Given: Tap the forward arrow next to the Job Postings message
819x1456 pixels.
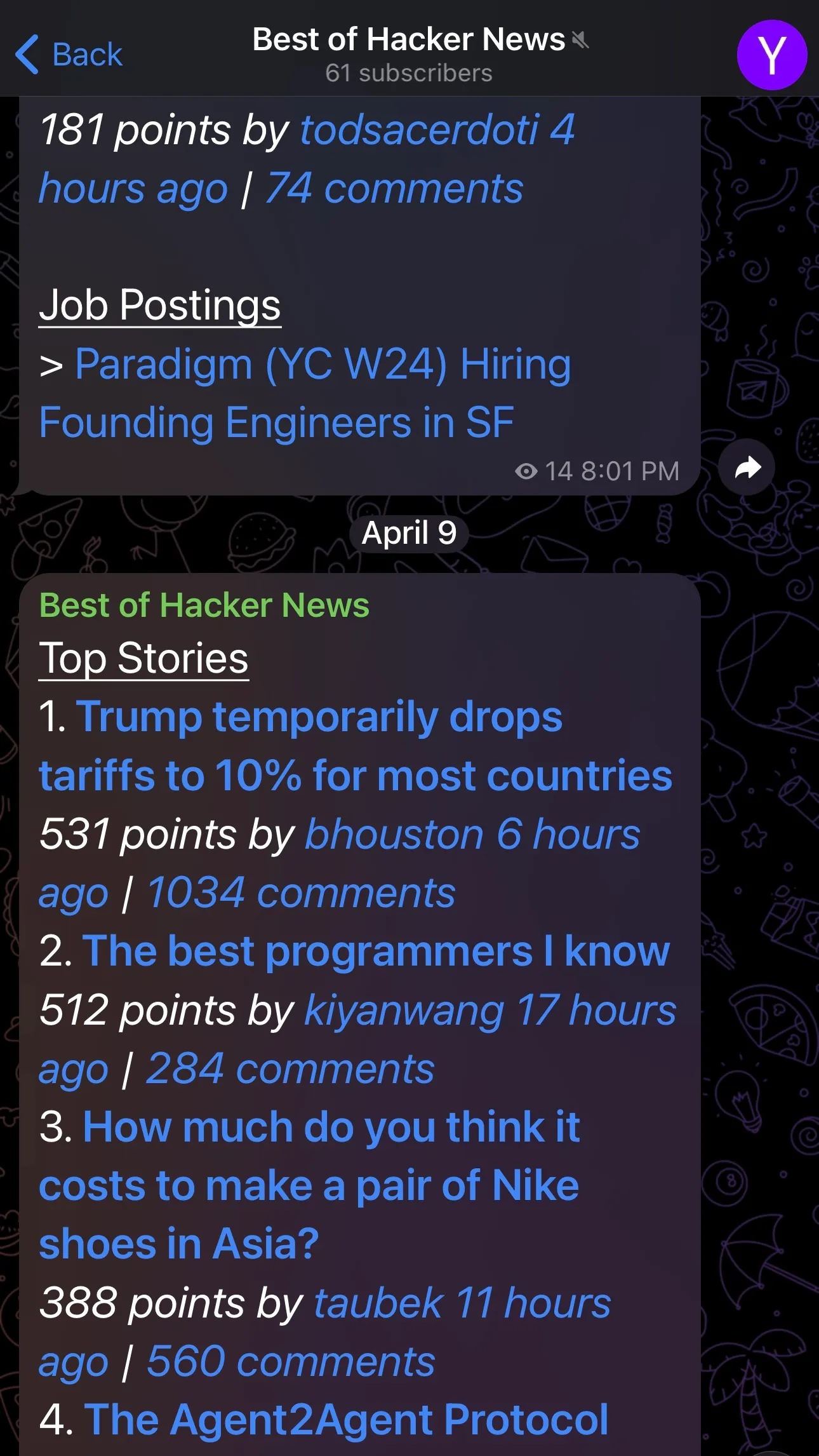Looking at the screenshot, I should click(747, 468).
